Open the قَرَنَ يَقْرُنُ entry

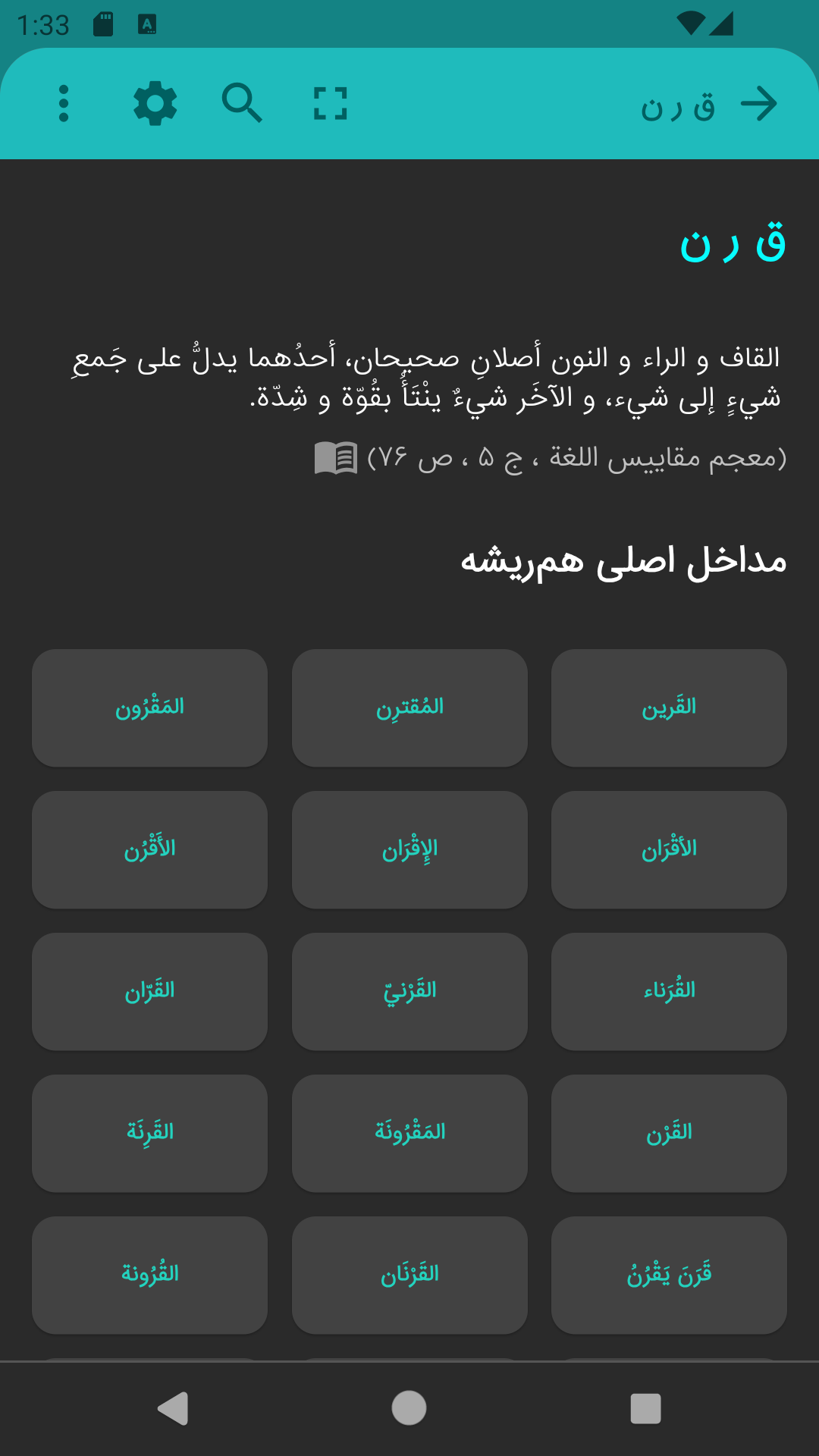click(669, 1275)
